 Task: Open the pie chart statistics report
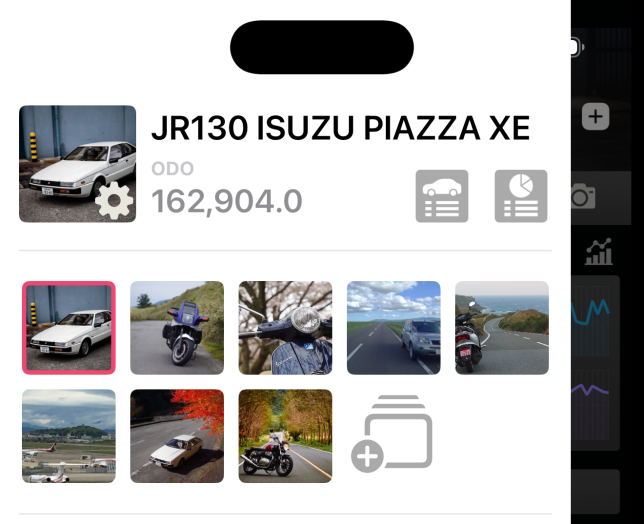coord(521,196)
